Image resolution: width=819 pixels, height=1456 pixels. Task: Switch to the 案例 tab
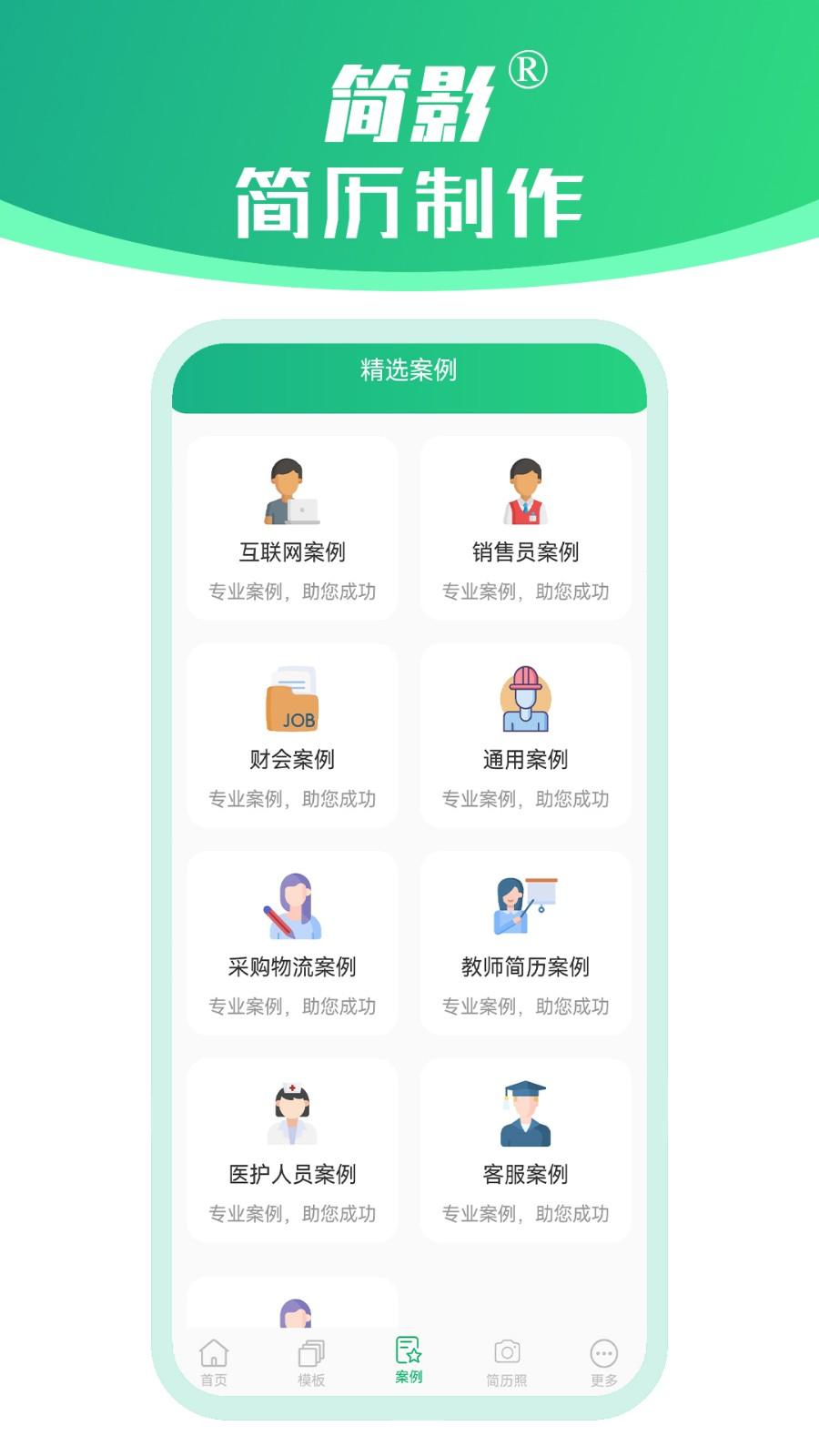(407, 1359)
